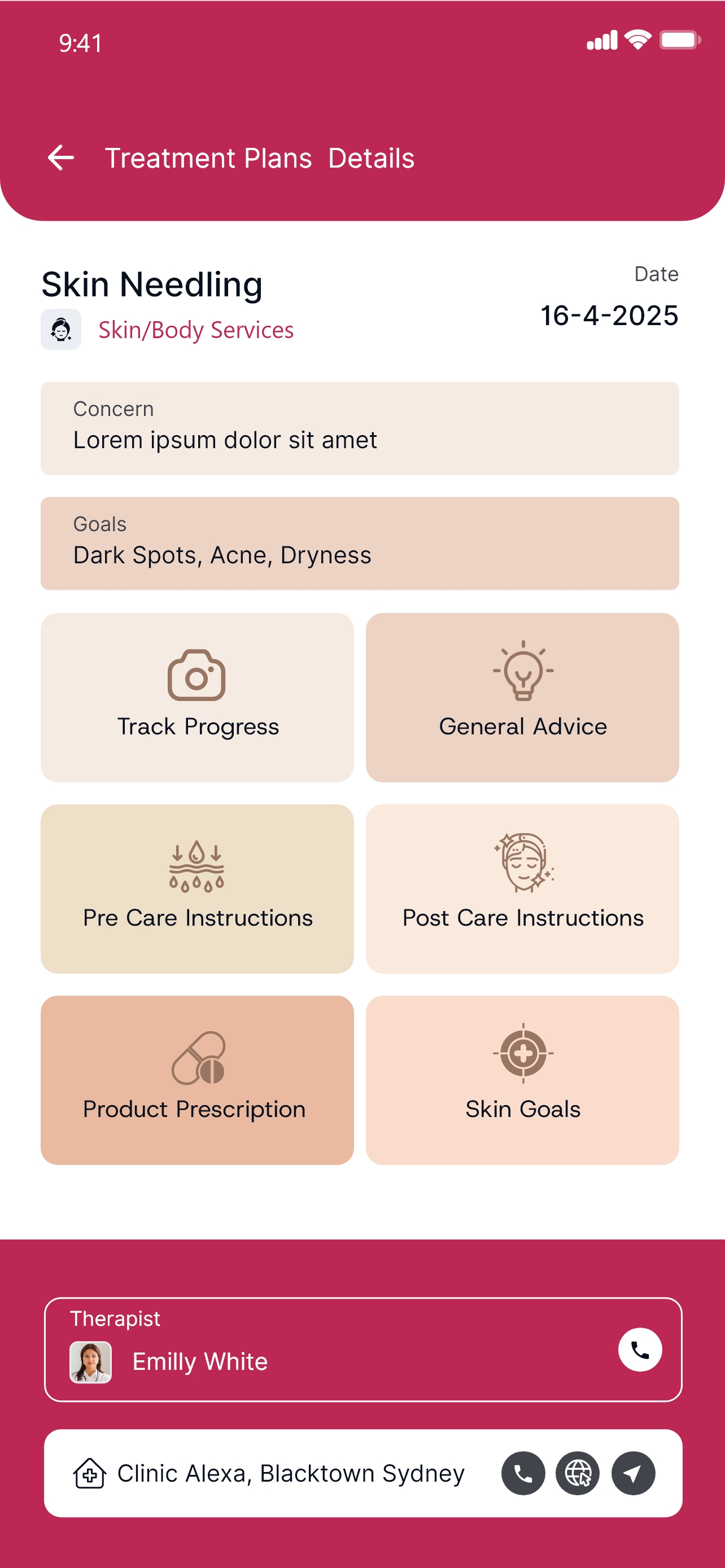The width and height of the screenshot is (725, 1568).
Task: Open General Advice
Action: pyautogui.click(x=522, y=697)
